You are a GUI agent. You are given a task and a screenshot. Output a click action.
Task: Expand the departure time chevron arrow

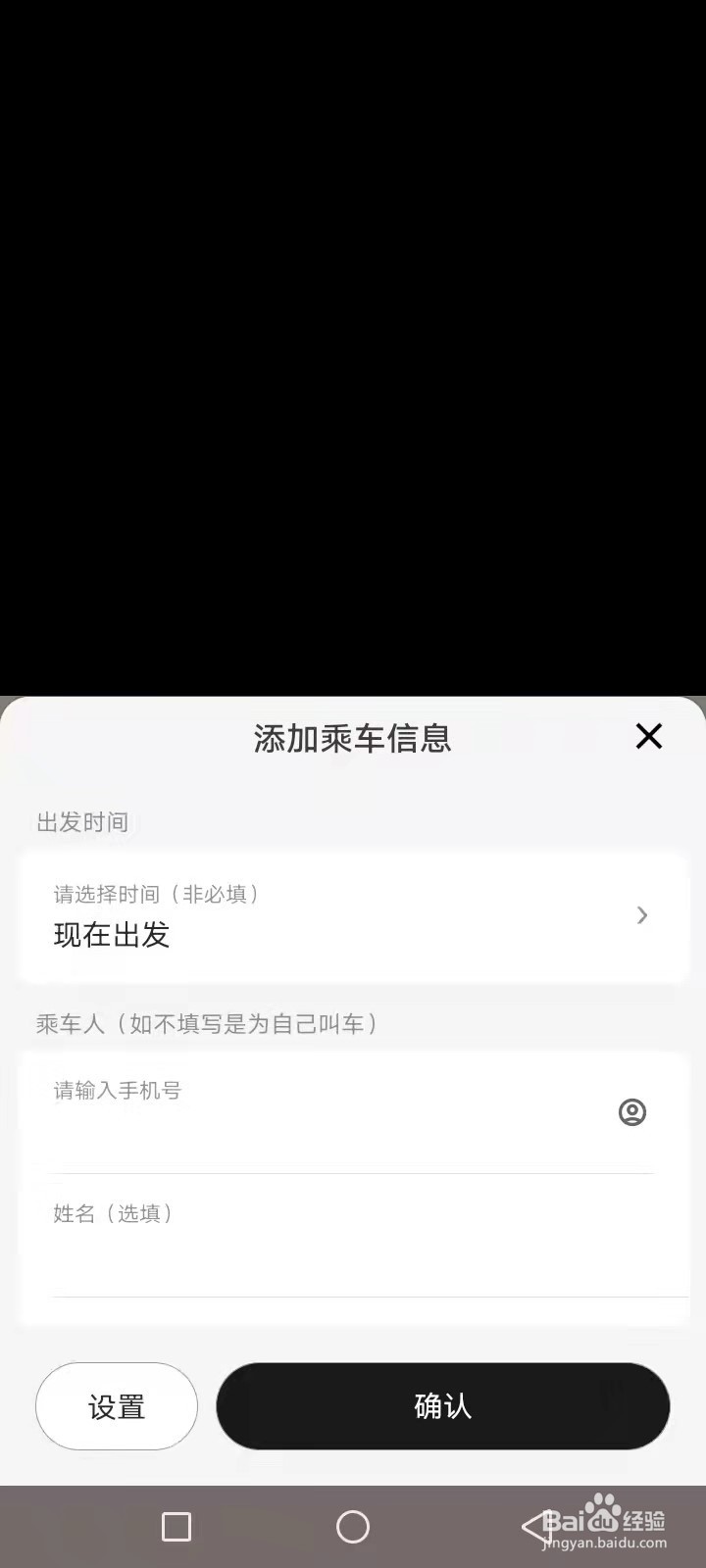click(641, 915)
